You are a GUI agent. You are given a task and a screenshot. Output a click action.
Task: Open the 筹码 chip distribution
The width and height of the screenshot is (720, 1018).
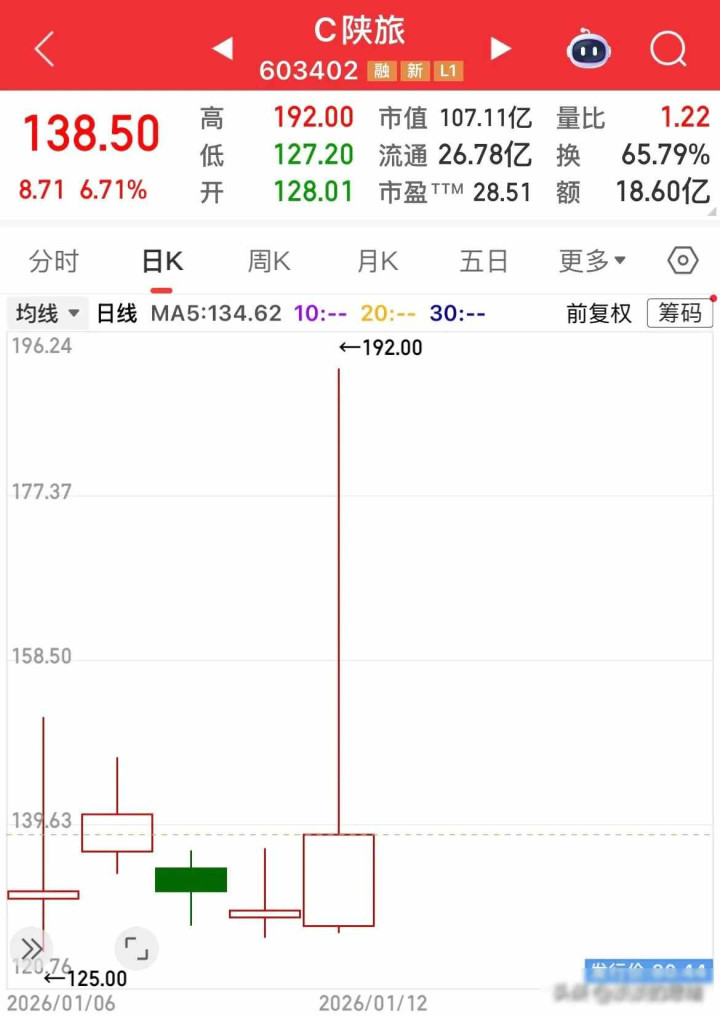(x=680, y=314)
